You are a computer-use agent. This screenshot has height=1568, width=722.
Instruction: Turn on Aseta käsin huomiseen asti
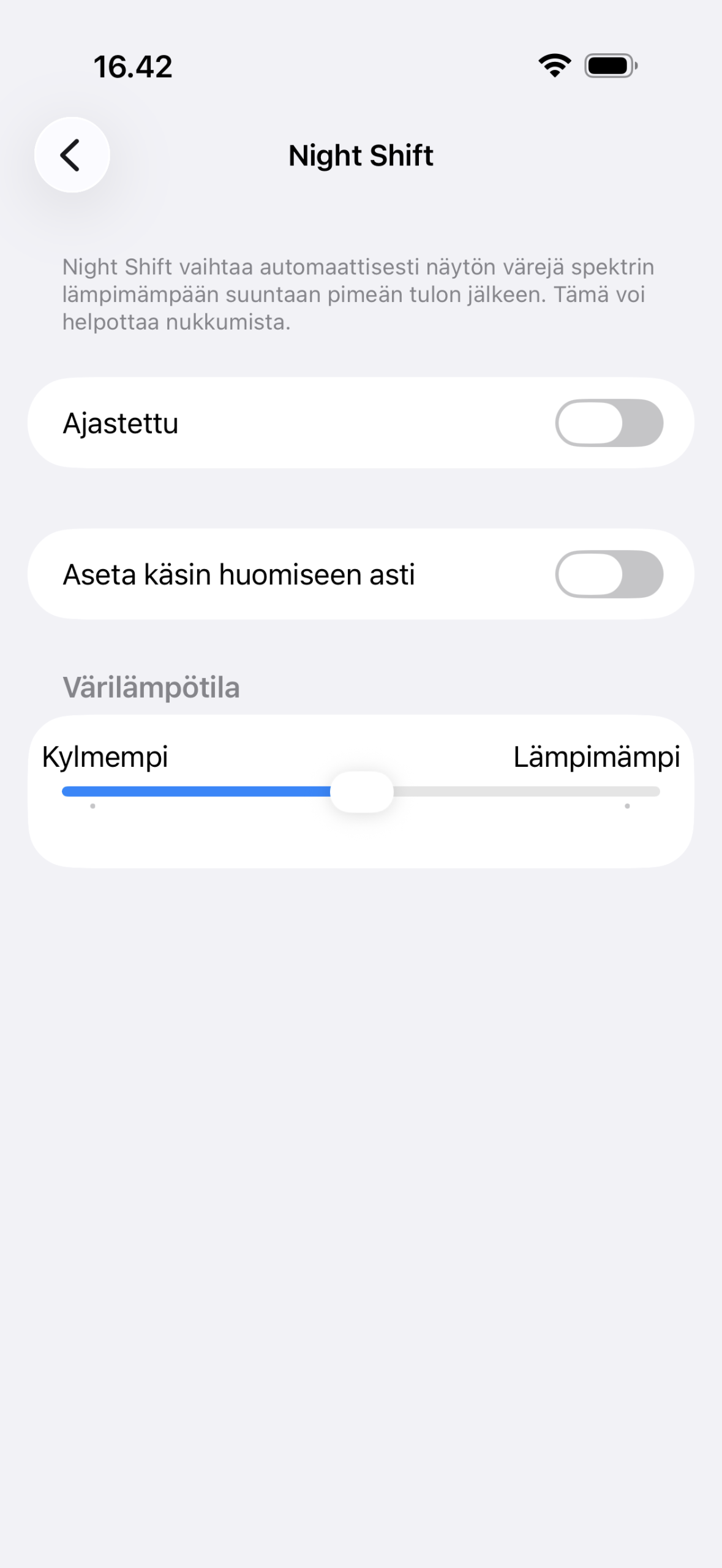point(609,575)
